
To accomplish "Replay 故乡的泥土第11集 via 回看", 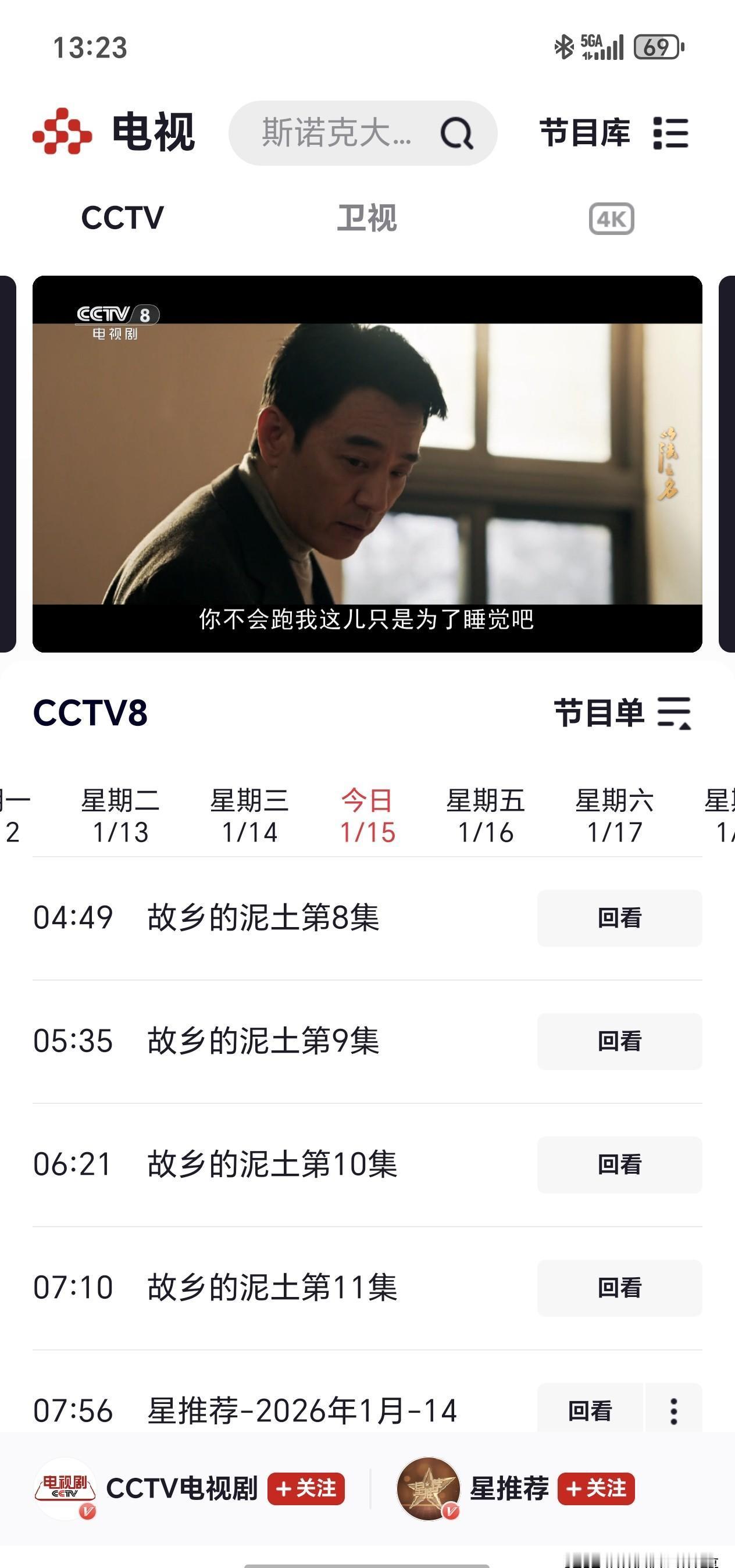I will click(x=619, y=1288).
